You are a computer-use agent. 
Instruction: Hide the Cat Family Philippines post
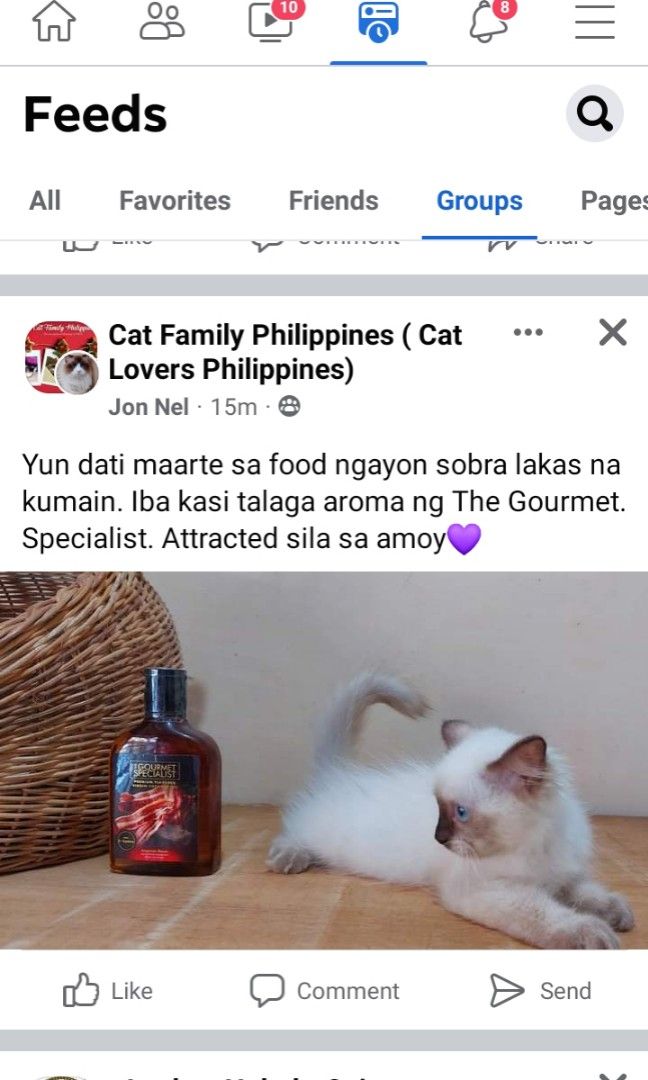(612, 332)
